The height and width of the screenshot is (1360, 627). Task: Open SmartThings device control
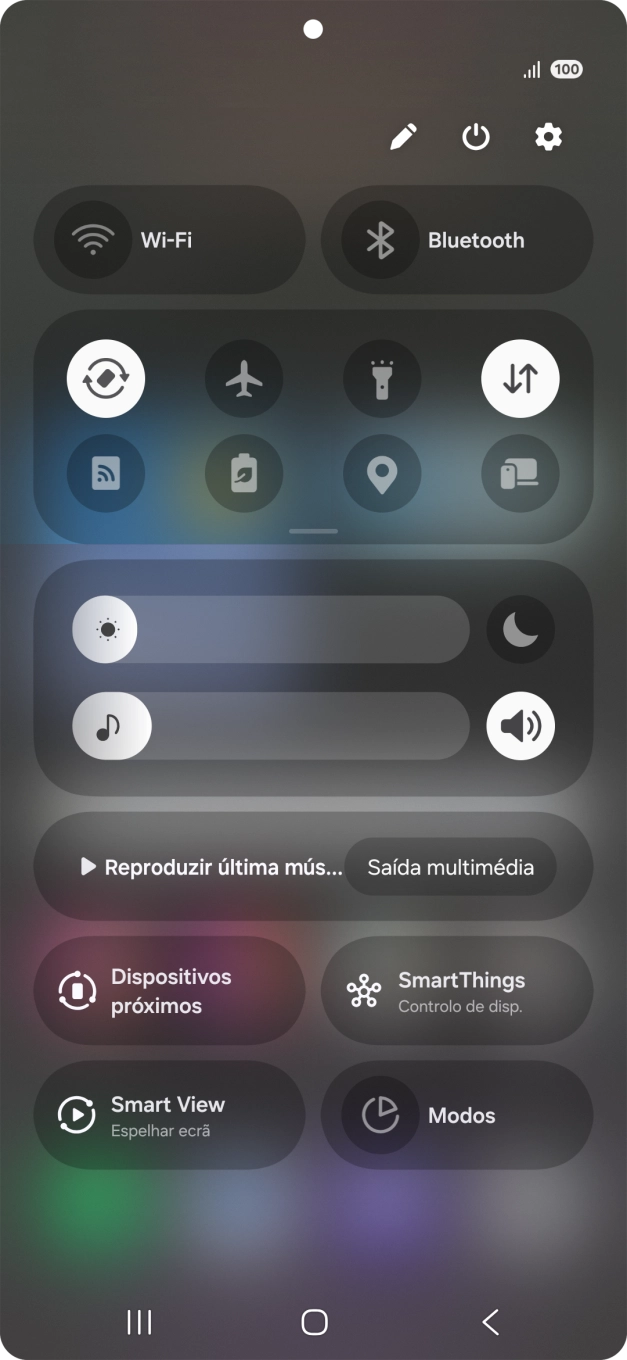point(457,991)
